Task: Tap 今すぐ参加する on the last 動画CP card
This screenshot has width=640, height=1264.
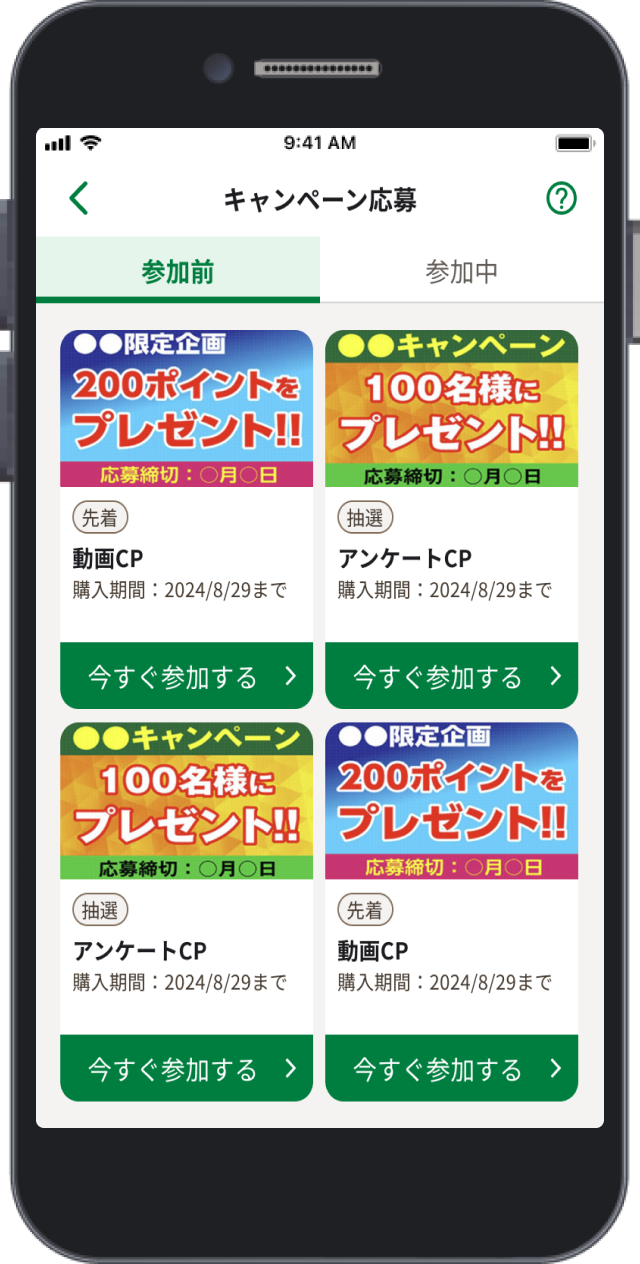Action: pyautogui.click(x=451, y=1068)
